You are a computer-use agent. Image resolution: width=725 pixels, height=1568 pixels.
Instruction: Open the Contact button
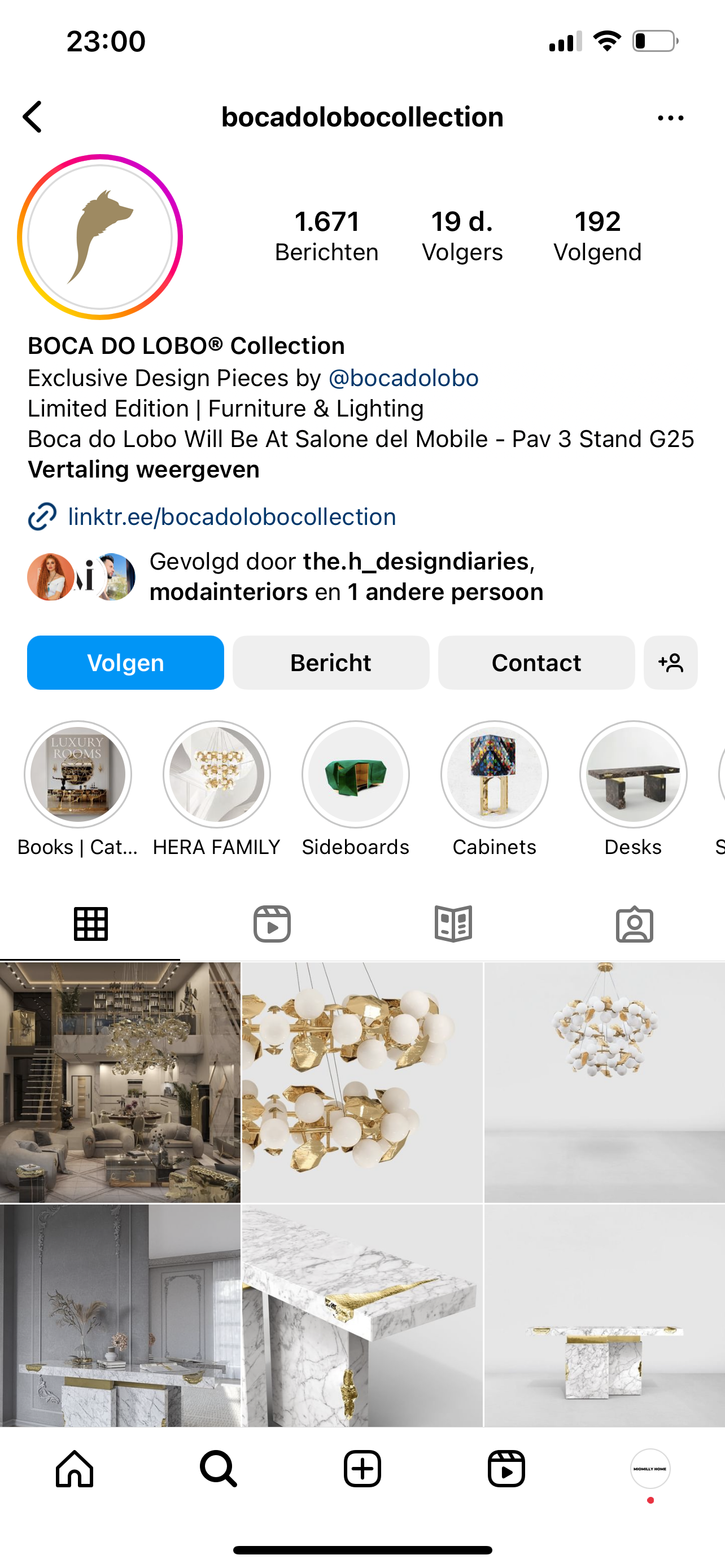point(536,662)
